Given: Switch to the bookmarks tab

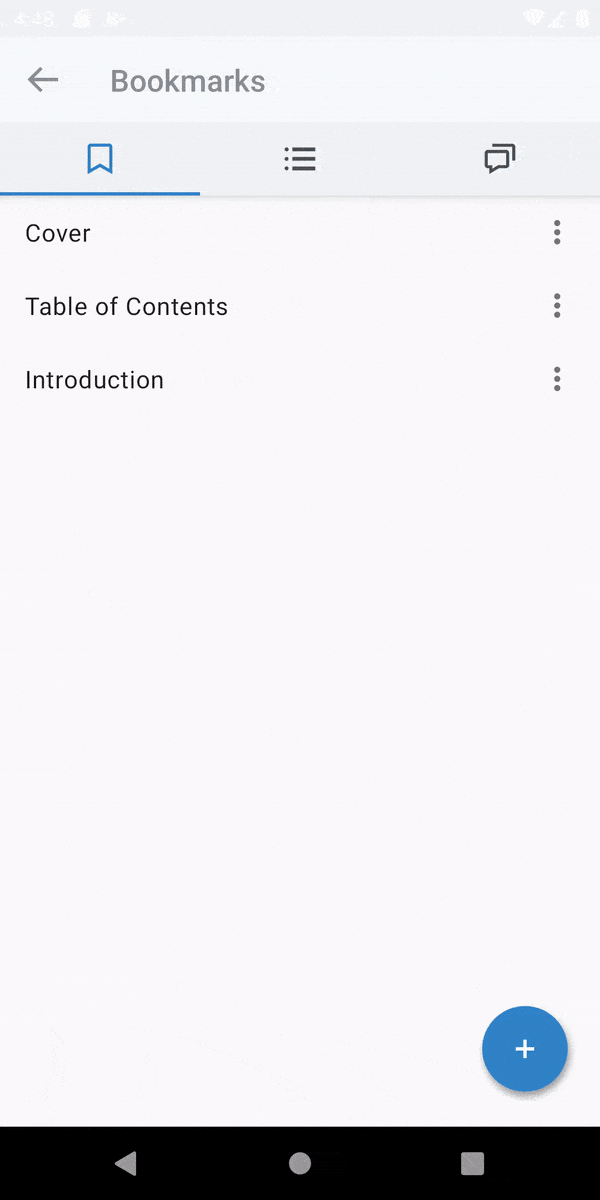Looking at the screenshot, I should tap(100, 159).
